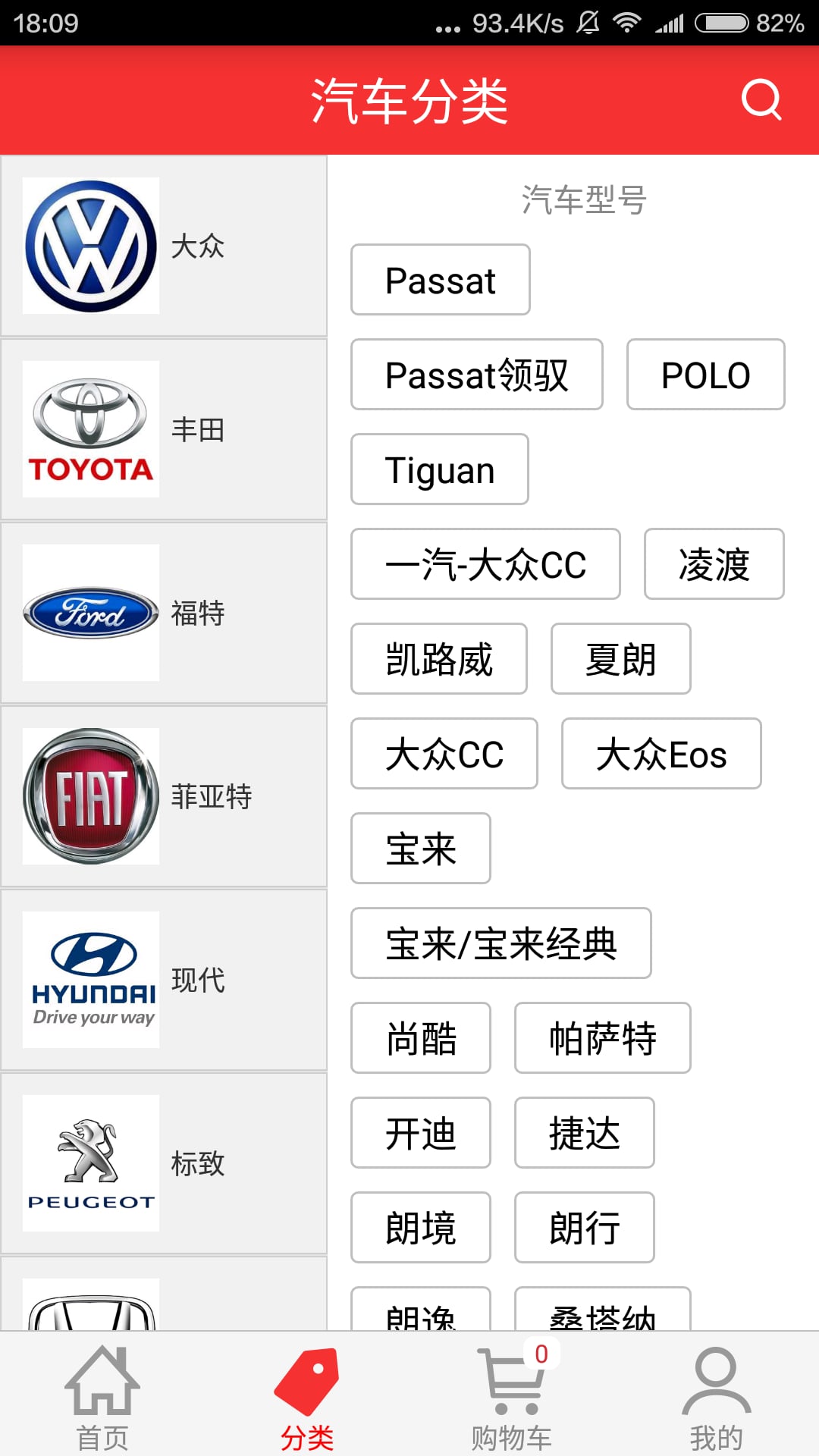The width and height of the screenshot is (819, 1456).
Task: Select the Passat领驭 model
Action: [477, 375]
